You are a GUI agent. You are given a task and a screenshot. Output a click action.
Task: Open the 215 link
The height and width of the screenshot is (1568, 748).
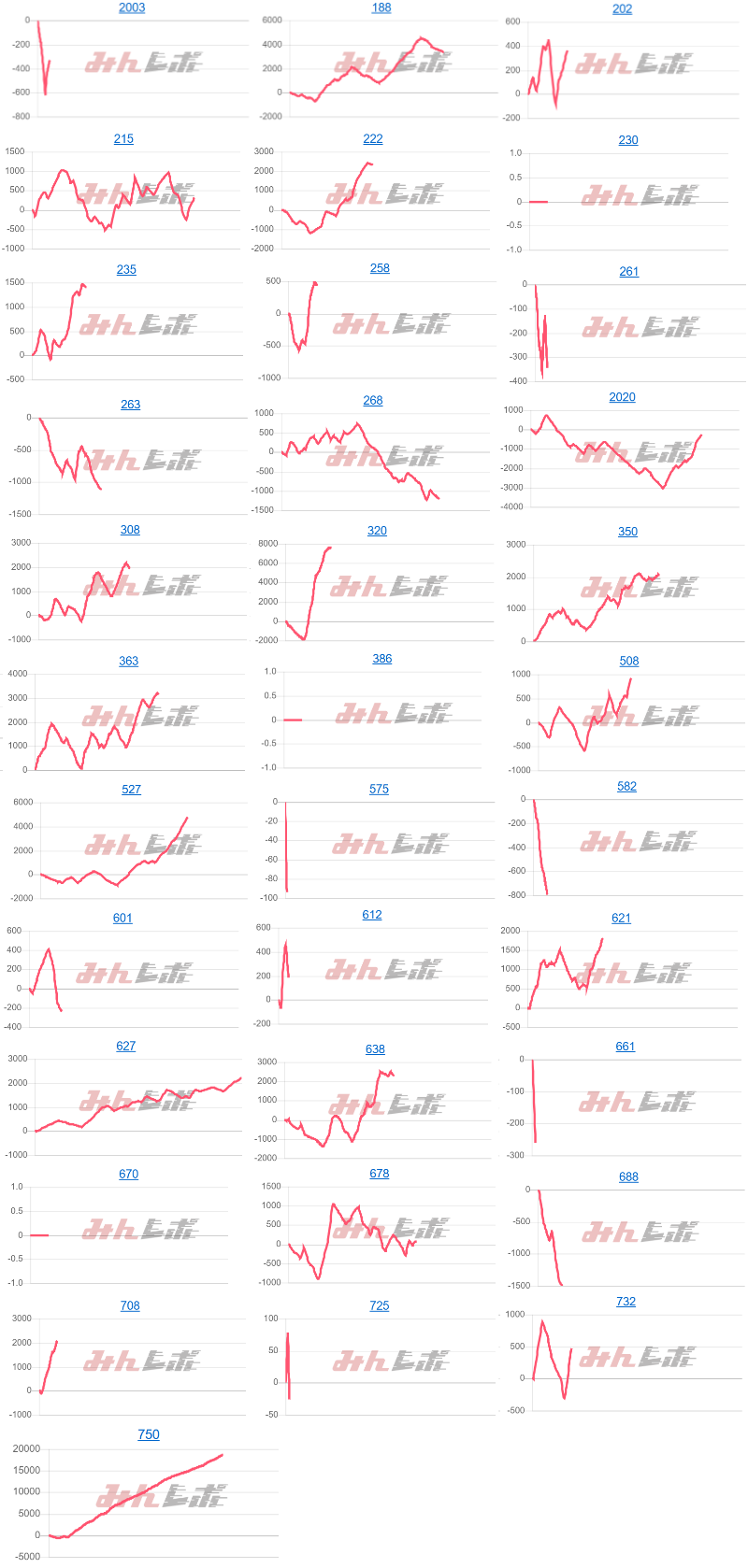click(x=123, y=138)
